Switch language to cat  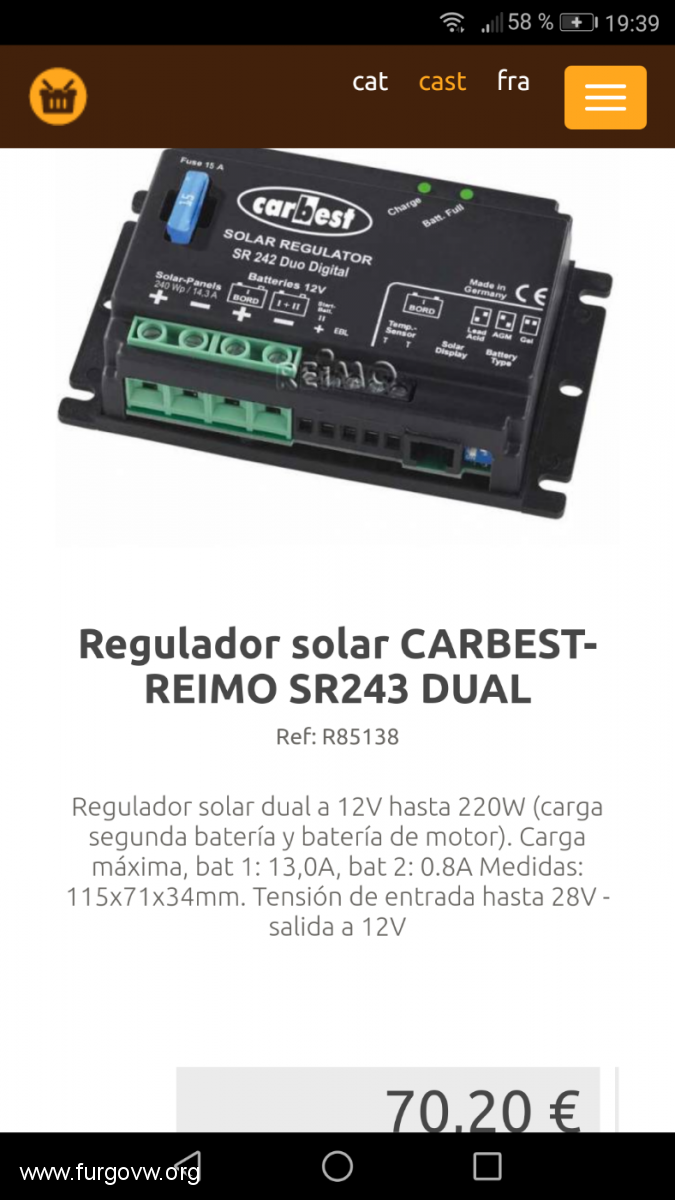coord(369,82)
